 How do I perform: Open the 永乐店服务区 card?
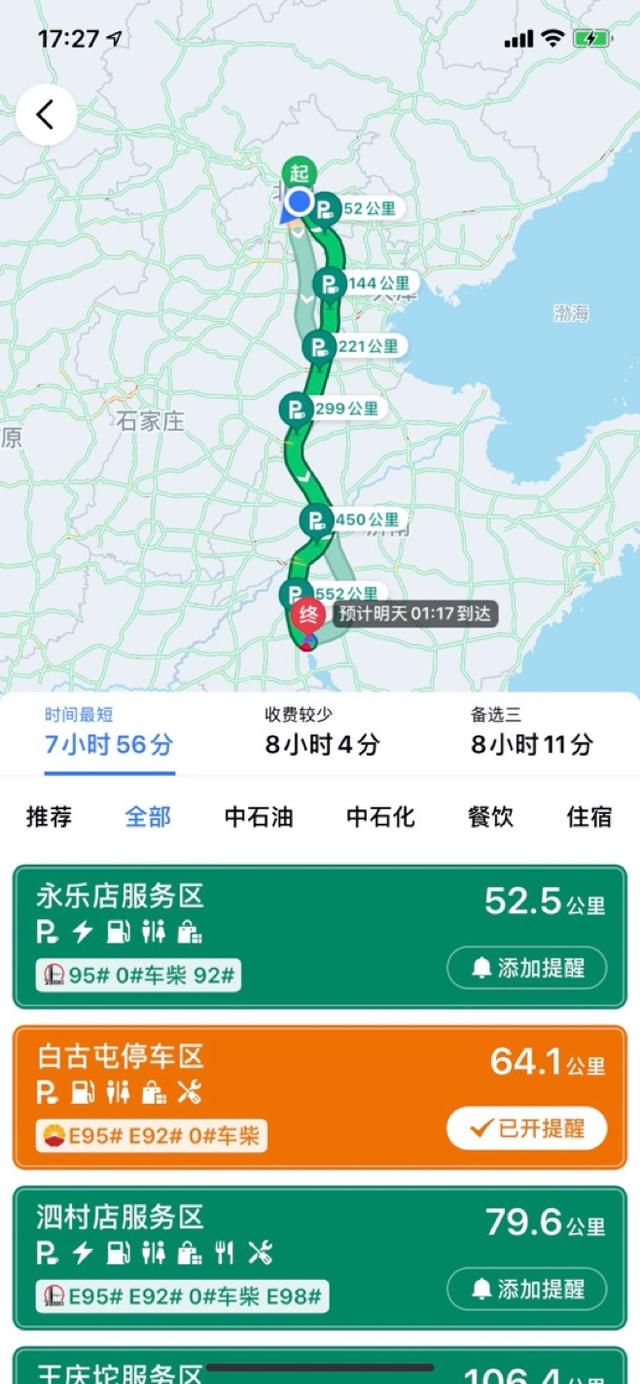[x=320, y=937]
